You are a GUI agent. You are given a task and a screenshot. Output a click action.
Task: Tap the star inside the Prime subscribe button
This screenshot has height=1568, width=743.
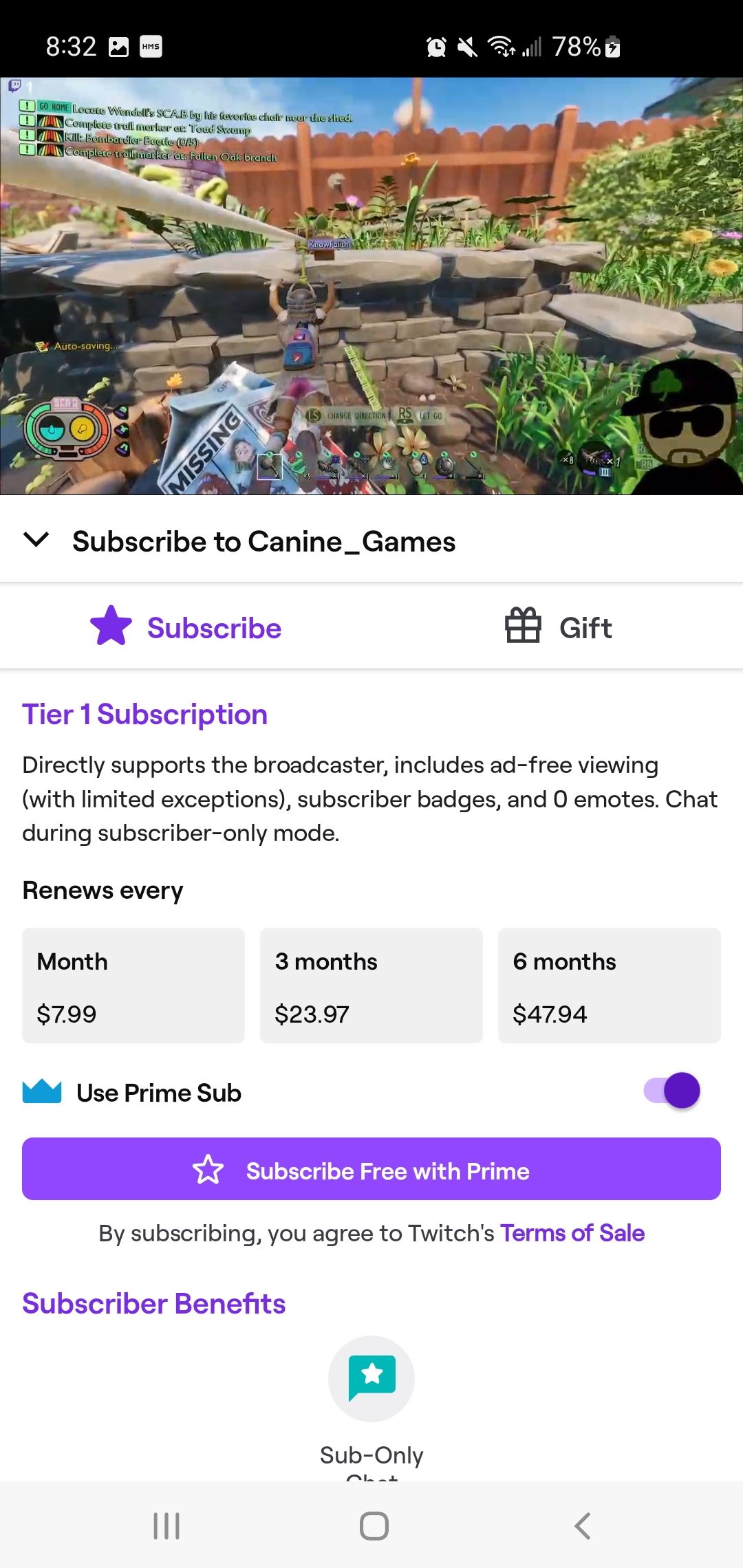click(208, 1169)
